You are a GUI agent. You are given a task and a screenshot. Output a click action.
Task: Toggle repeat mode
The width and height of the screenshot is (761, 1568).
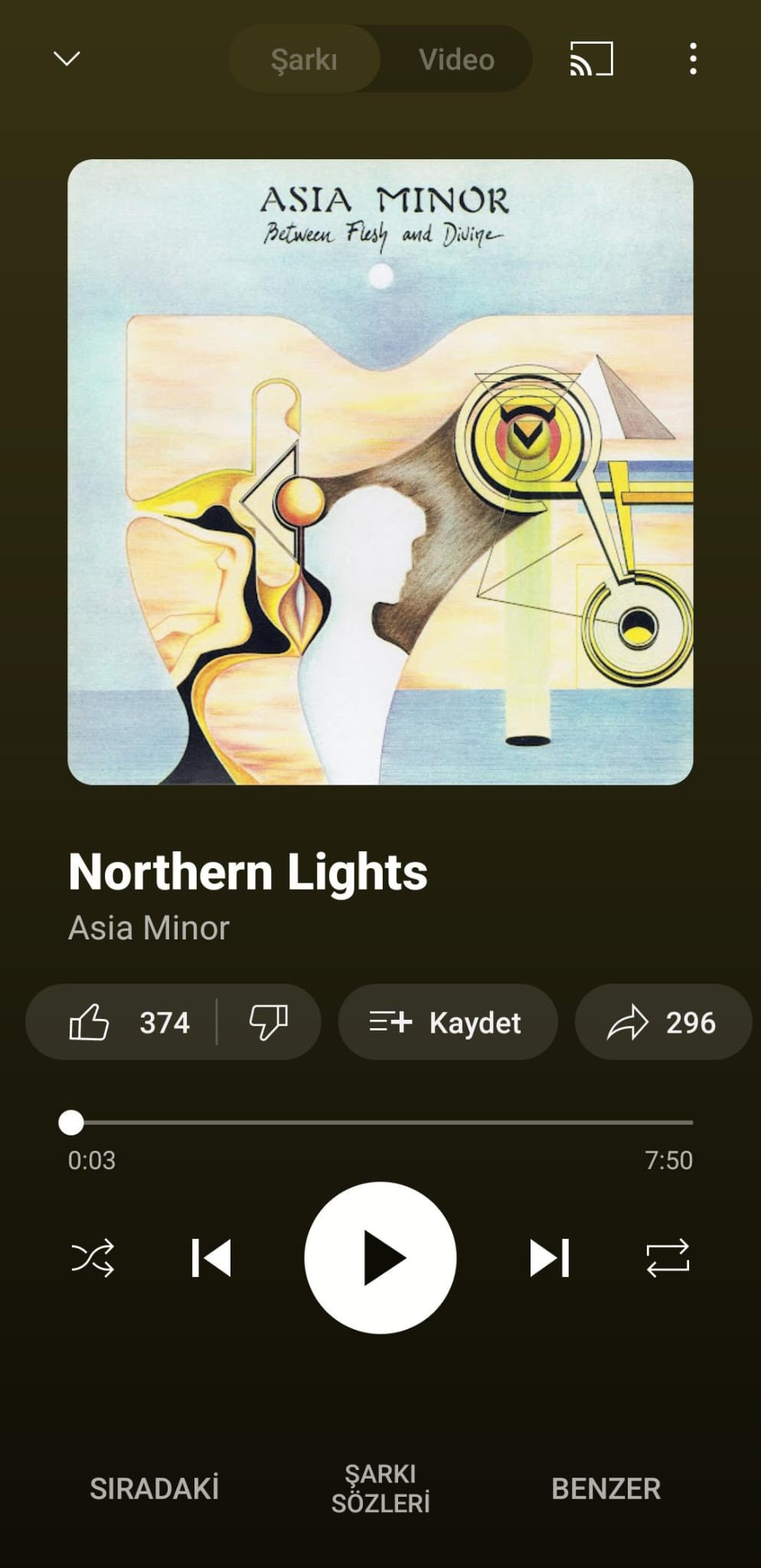668,1258
